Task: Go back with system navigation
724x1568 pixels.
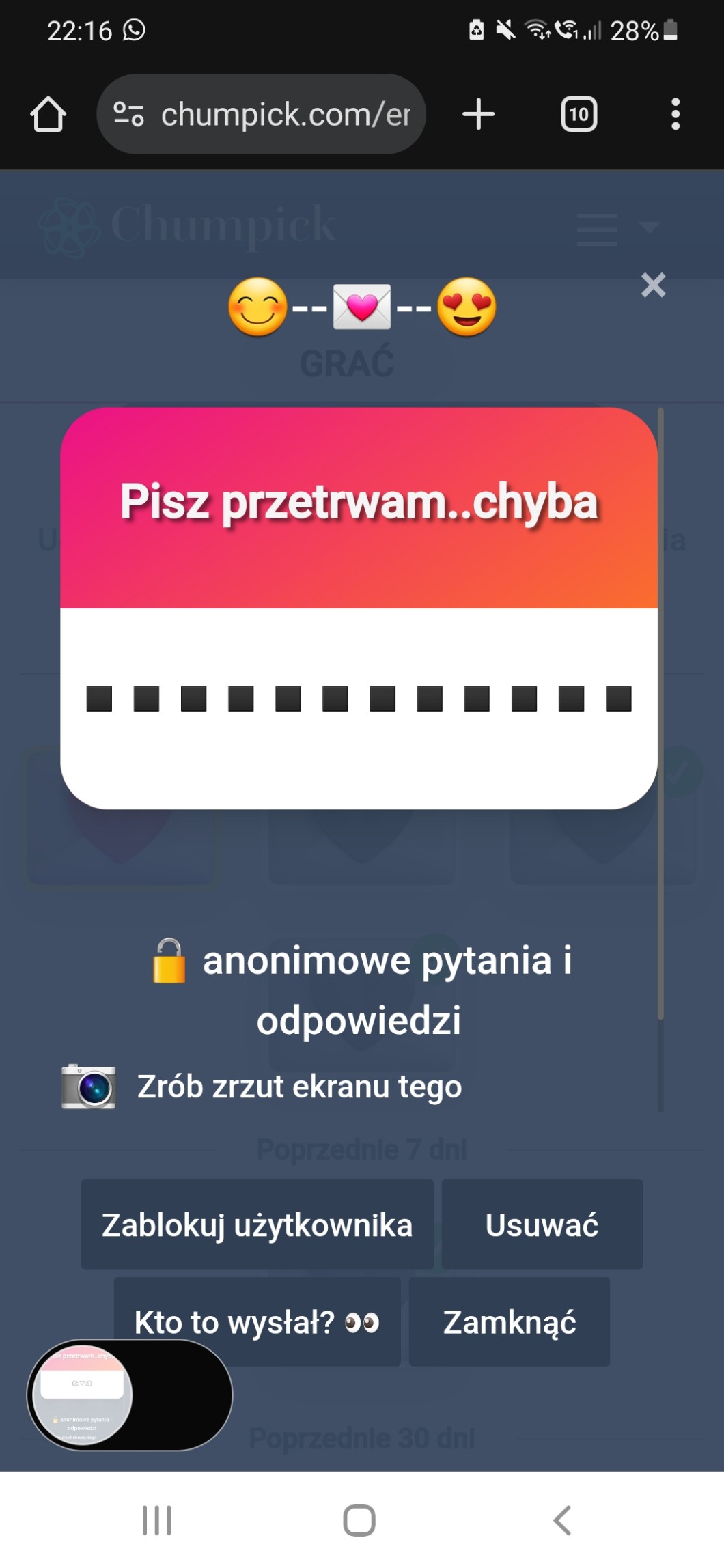Action: (x=562, y=1520)
